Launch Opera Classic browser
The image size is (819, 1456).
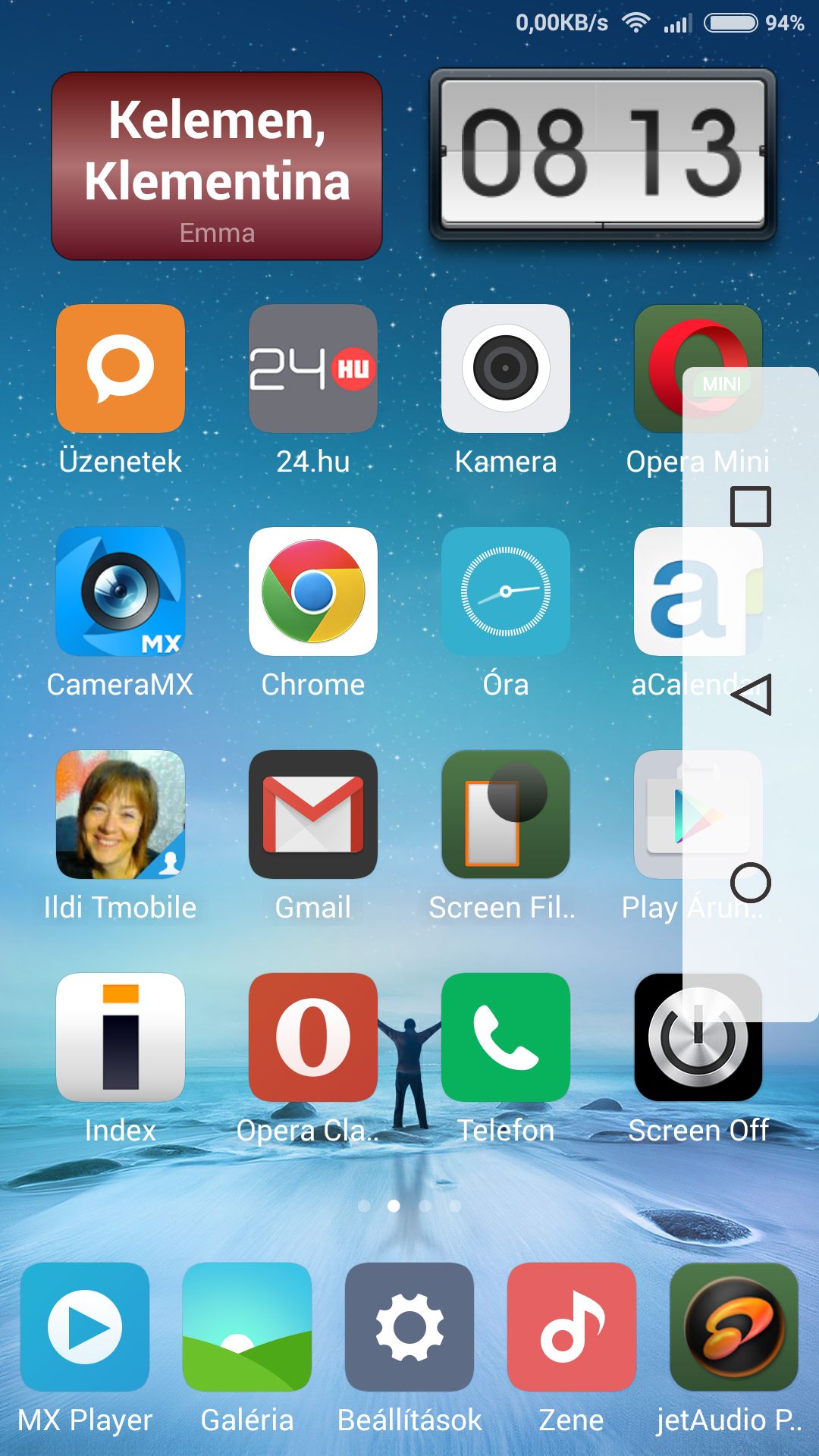click(313, 1037)
